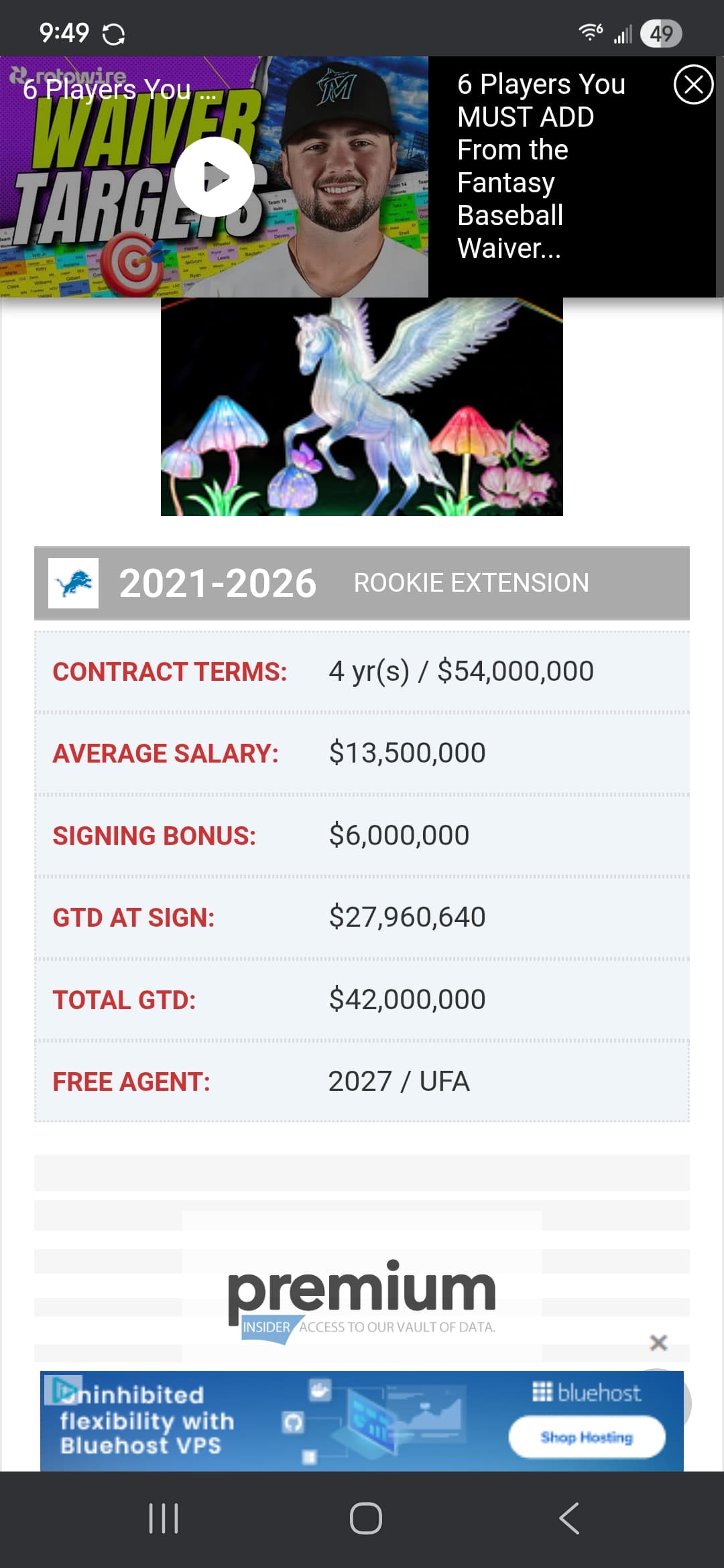
Task: Tap the Shop Hosting button
Action: click(x=587, y=1437)
